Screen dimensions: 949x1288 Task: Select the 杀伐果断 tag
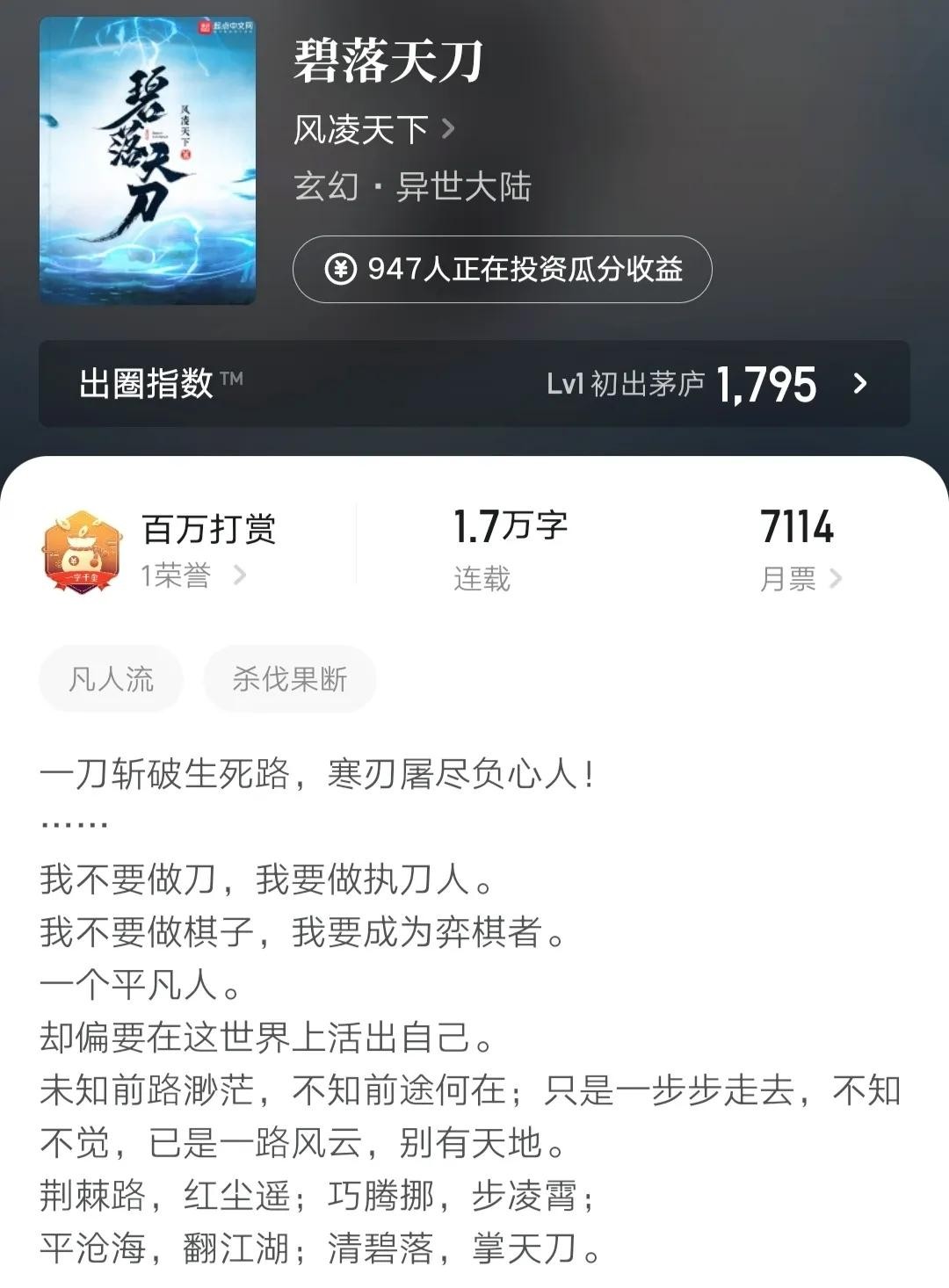click(290, 678)
